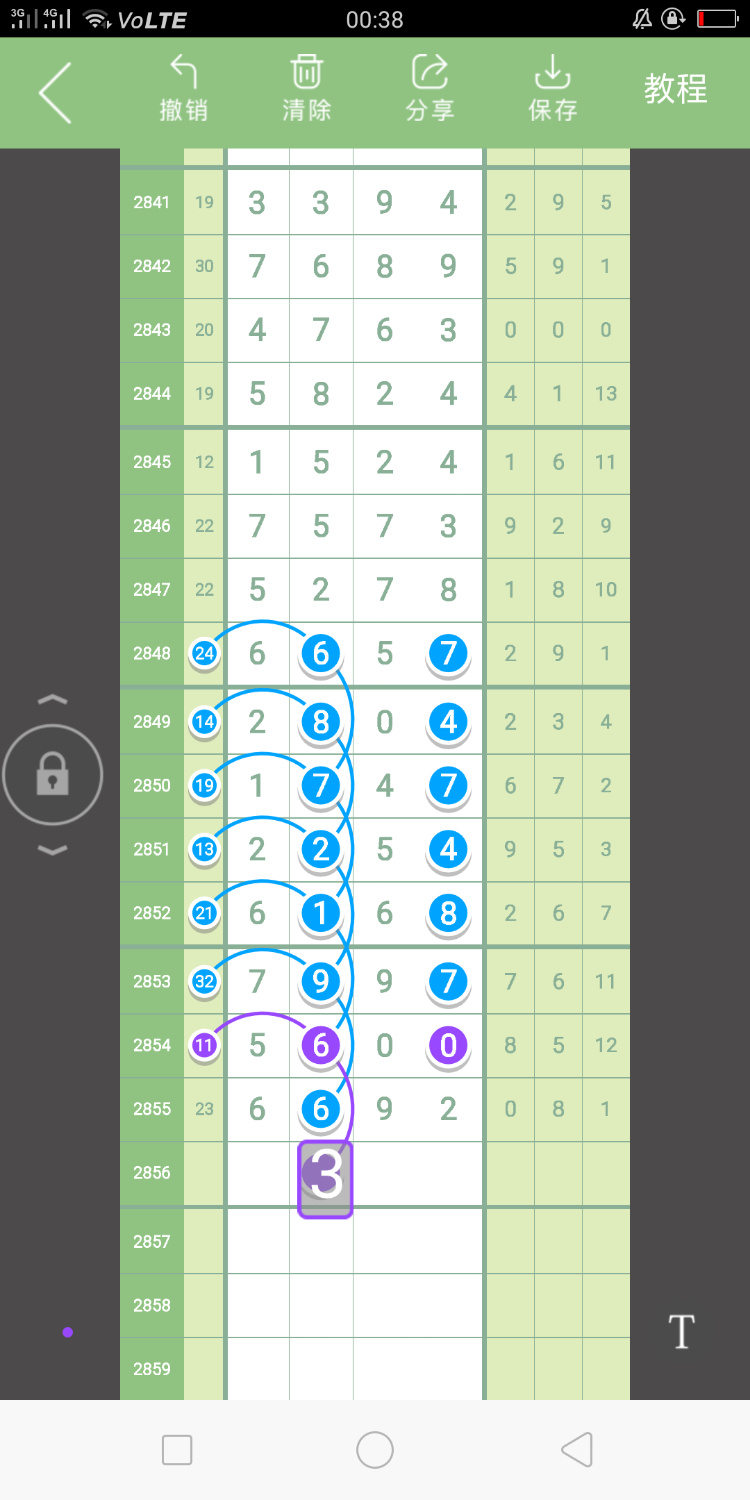Tap the back triangle in the navigation bar

point(577,1449)
